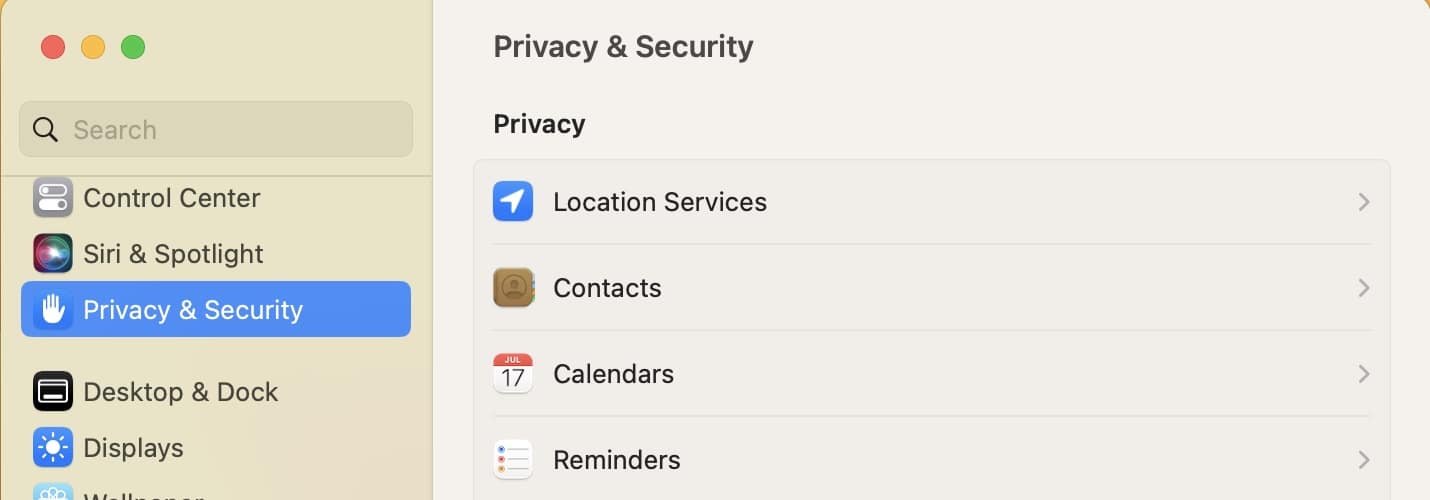Close the window with red button

[53, 47]
